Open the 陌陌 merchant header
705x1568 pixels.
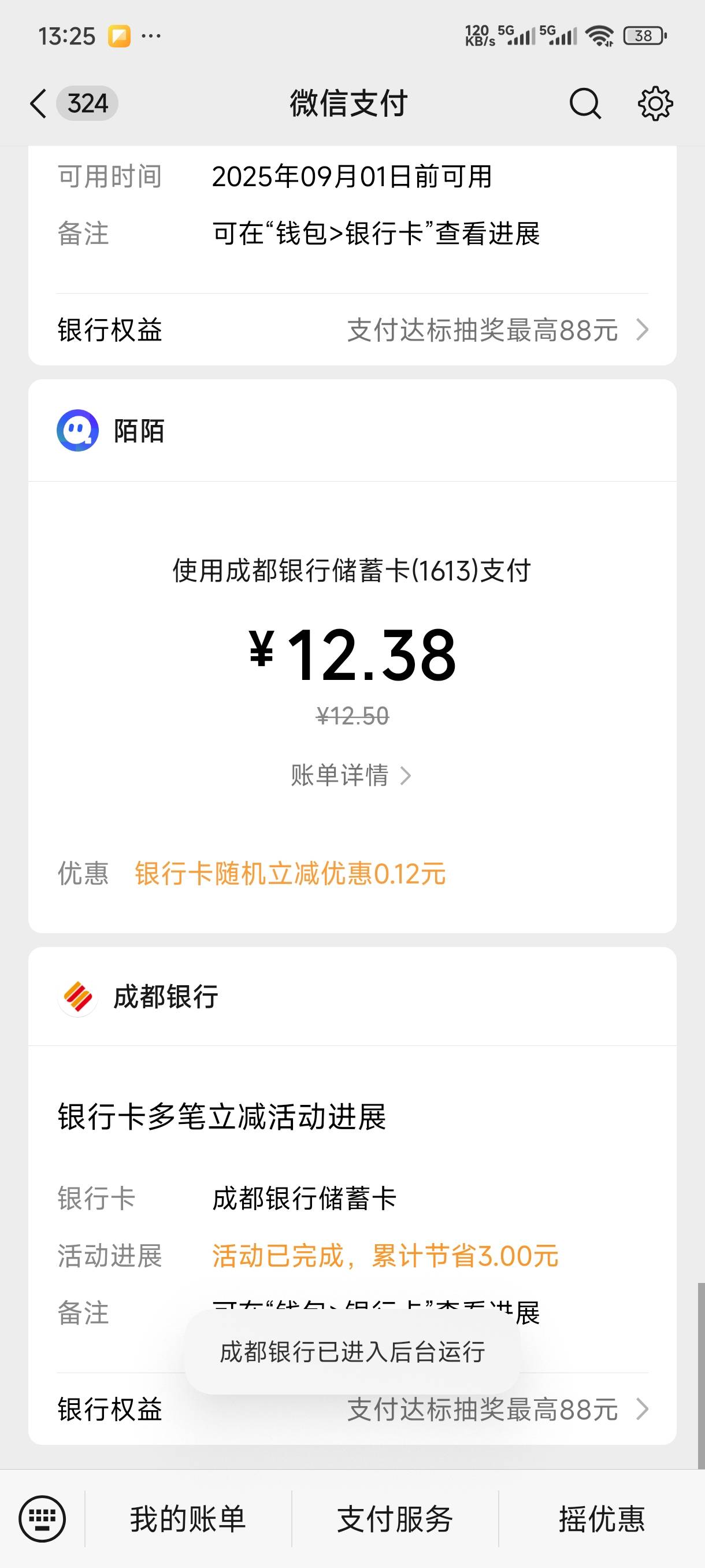pyautogui.click(x=352, y=430)
